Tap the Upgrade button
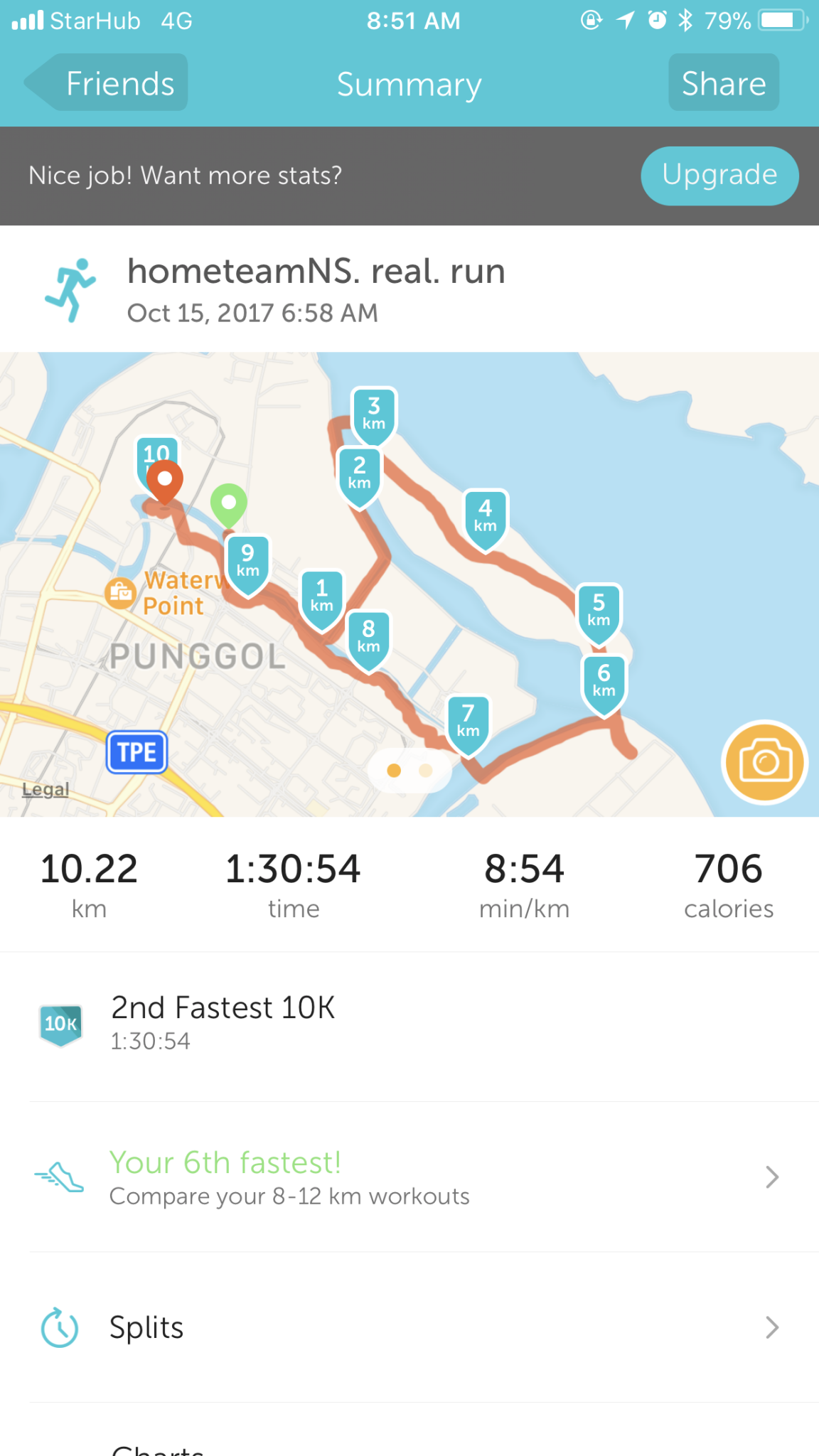This screenshot has height=1456, width=819. point(719,176)
